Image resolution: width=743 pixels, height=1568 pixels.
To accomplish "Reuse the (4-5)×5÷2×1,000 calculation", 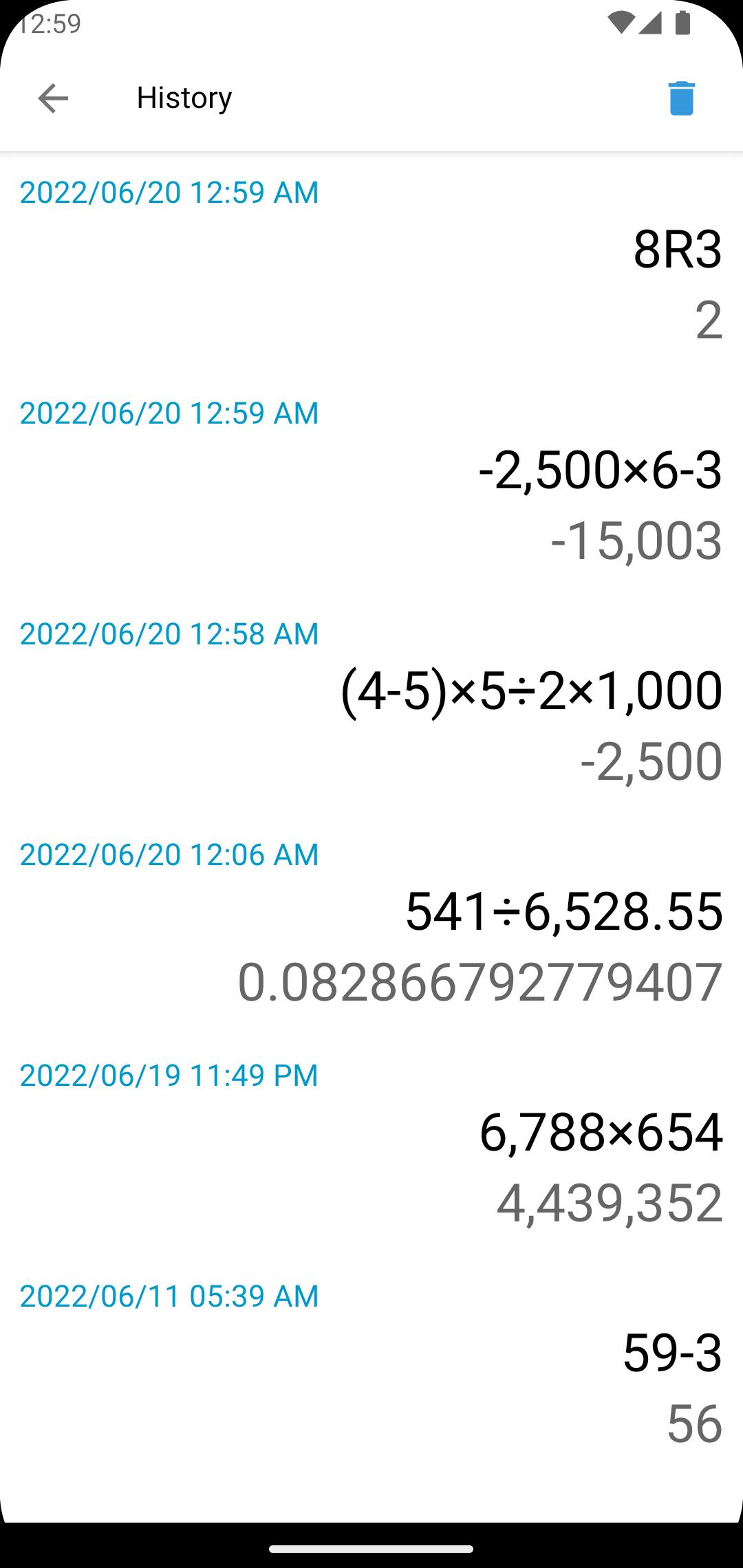I will tap(531, 692).
